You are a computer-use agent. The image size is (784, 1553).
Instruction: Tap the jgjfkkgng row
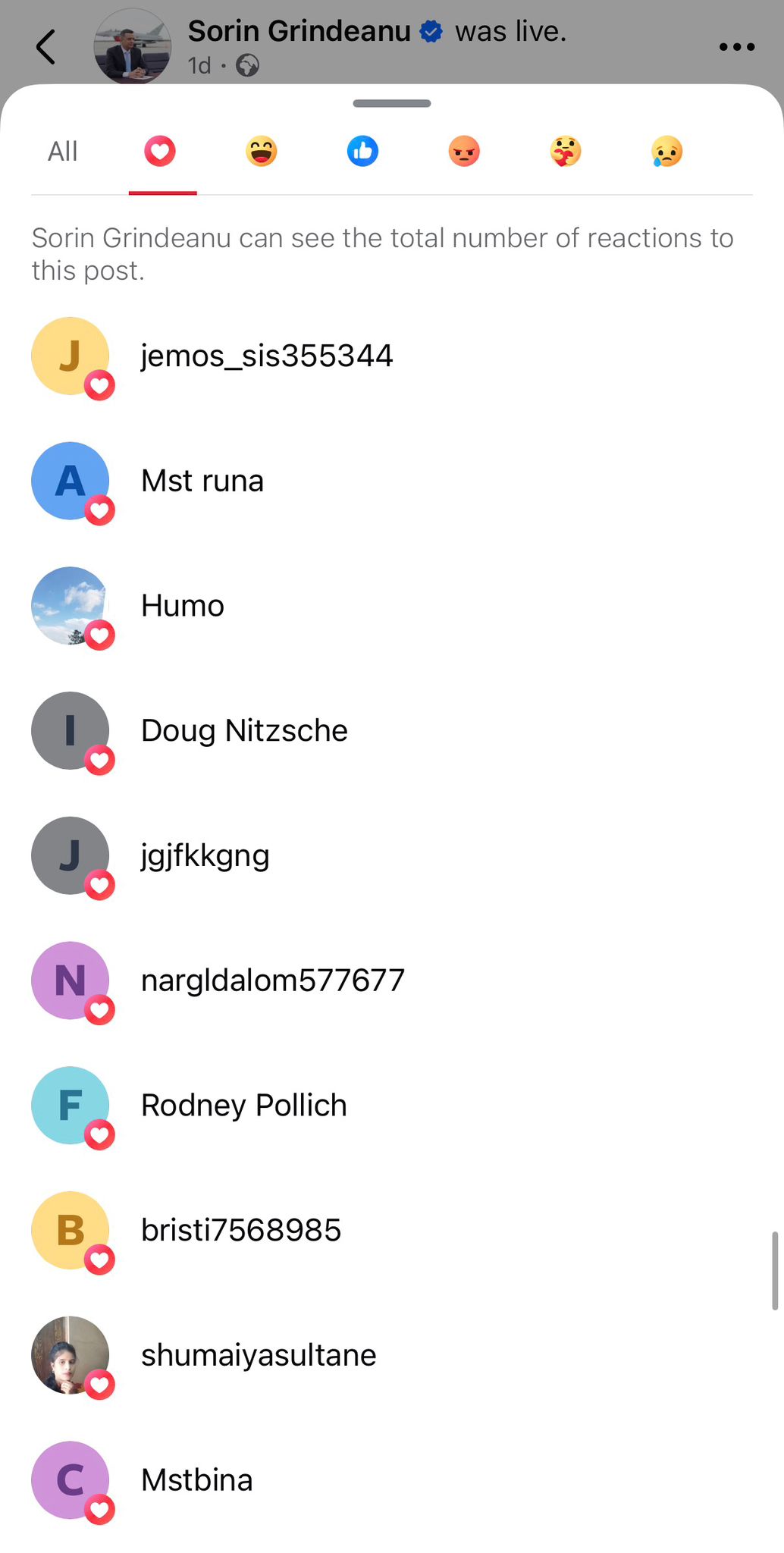pos(392,856)
